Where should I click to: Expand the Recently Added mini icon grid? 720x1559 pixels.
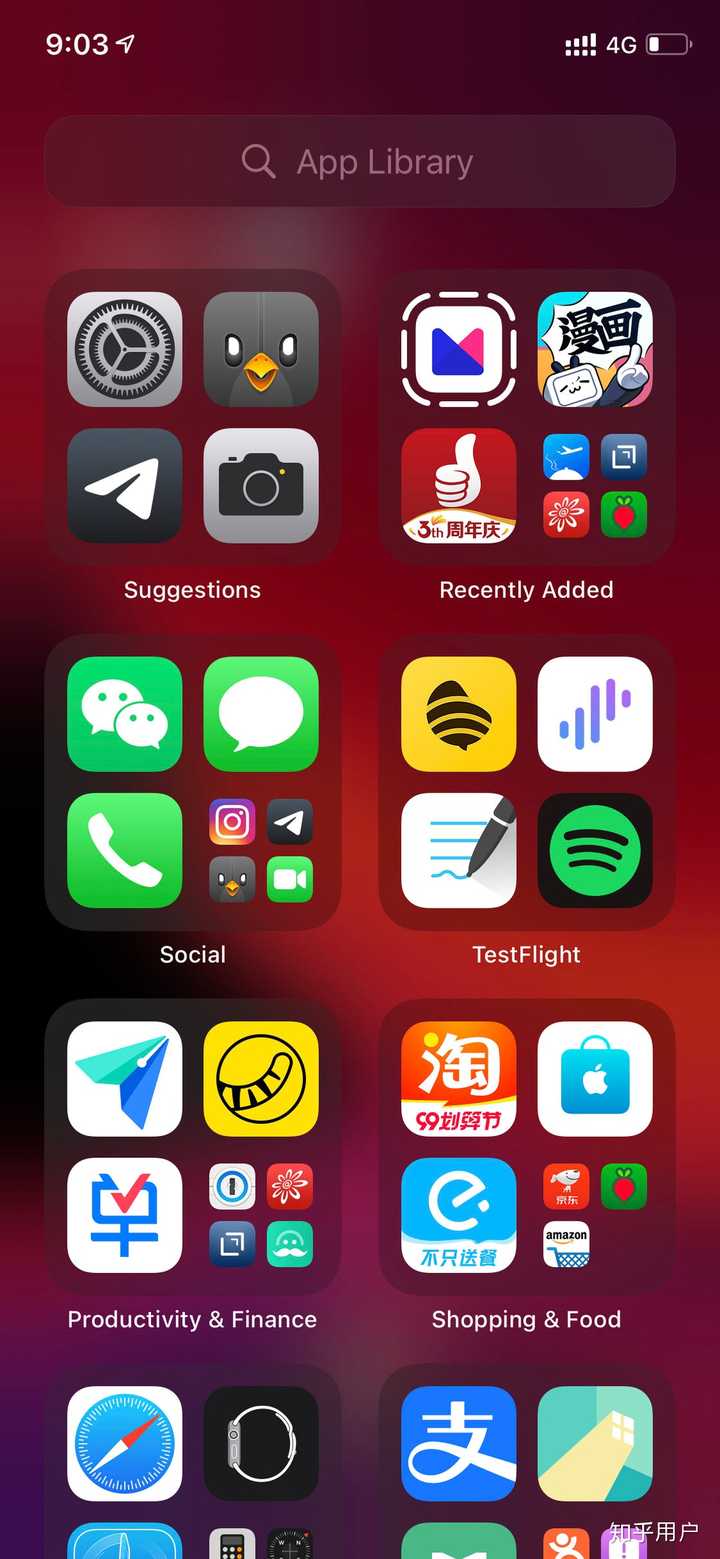click(x=595, y=487)
